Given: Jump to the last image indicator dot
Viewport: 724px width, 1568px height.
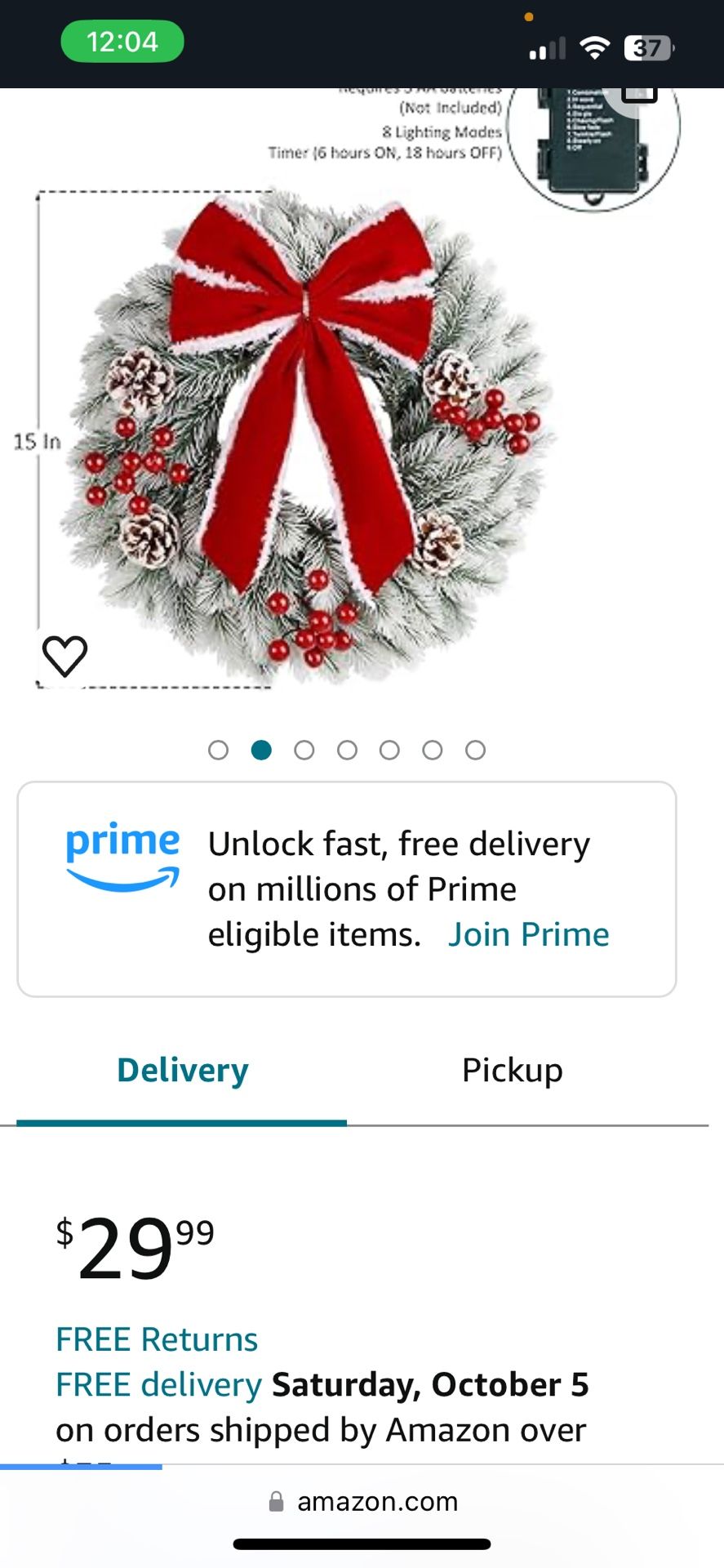Looking at the screenshot, I should point(475,750).
